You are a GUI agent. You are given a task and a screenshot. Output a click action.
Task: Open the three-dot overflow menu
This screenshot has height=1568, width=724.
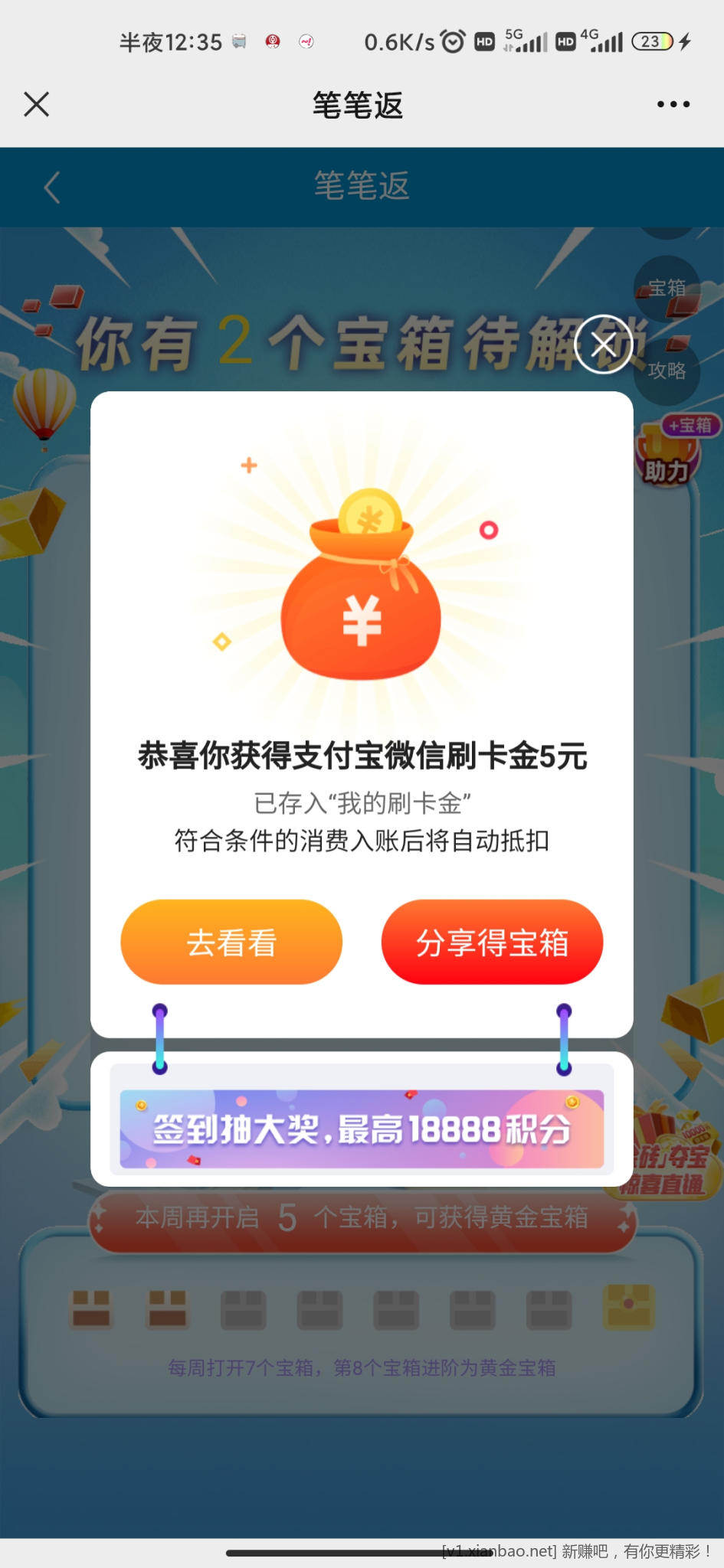tap(673, 104)
